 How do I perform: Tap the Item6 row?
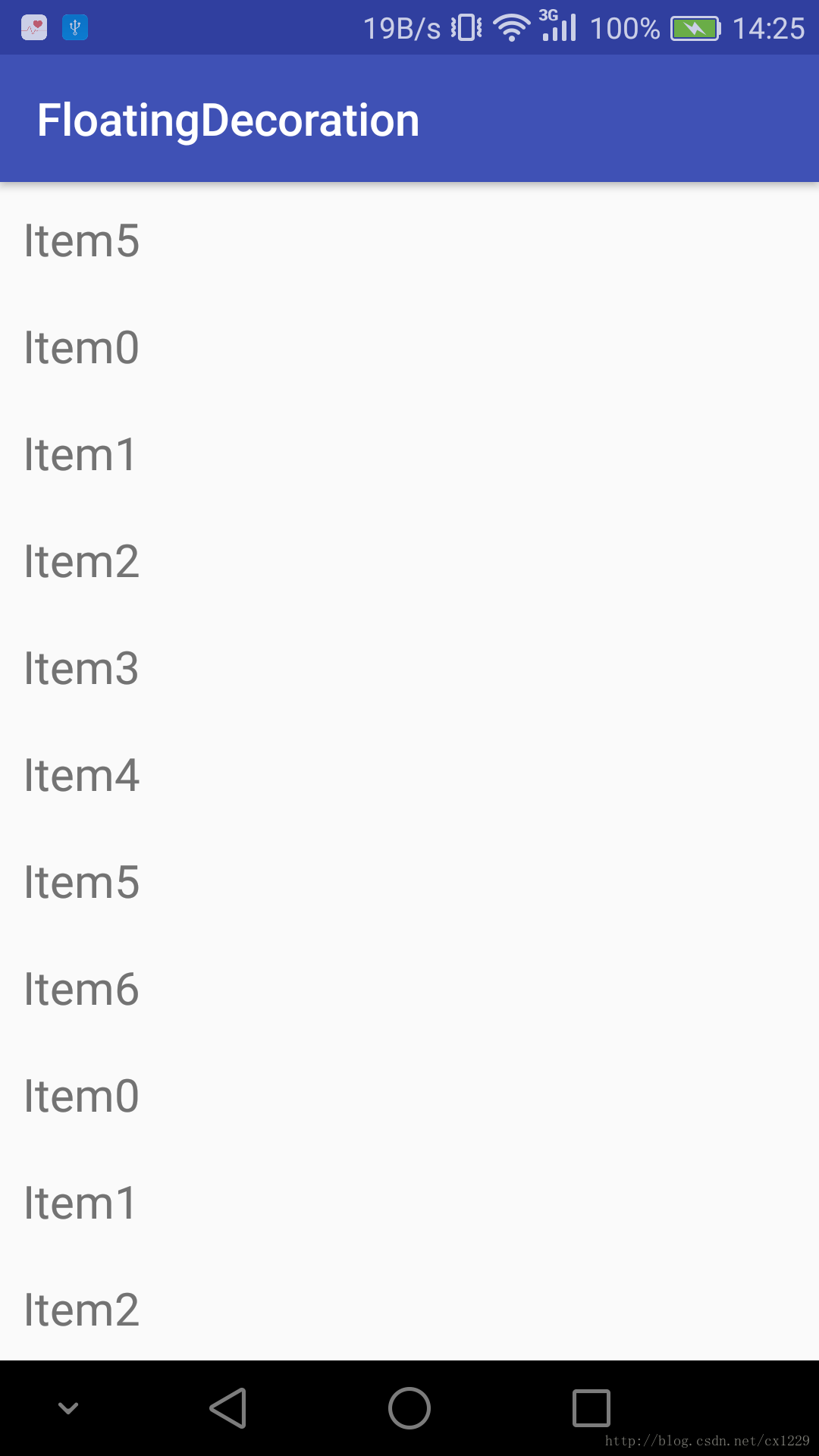click(x=409, y=989)
